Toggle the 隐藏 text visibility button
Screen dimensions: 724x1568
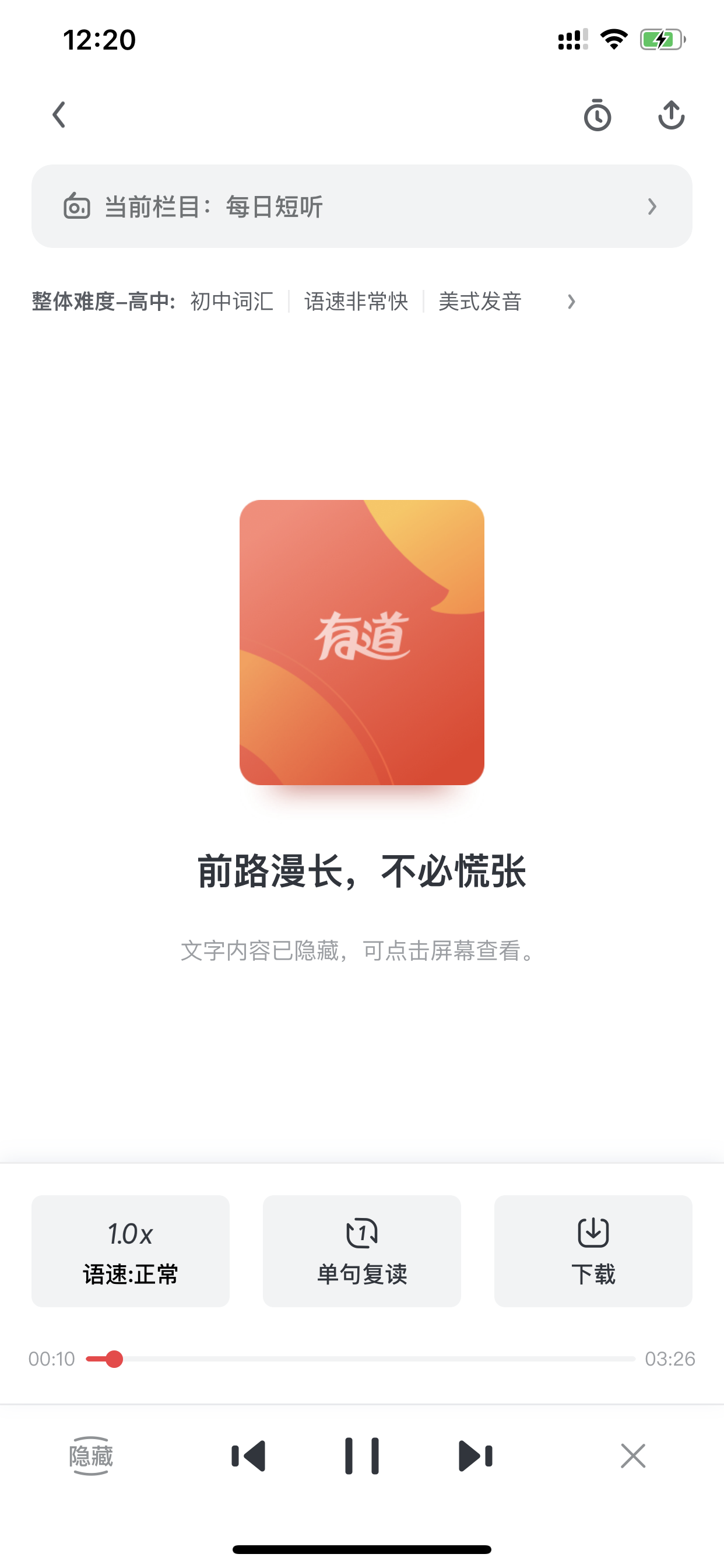[92, 1456]
